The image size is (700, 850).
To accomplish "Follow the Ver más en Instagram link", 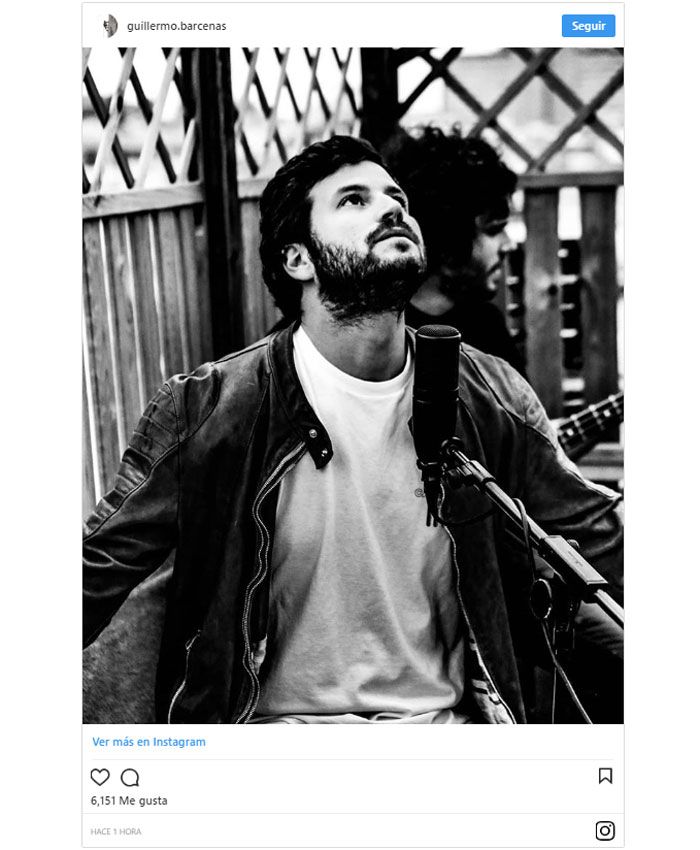I will pos(149,742).
